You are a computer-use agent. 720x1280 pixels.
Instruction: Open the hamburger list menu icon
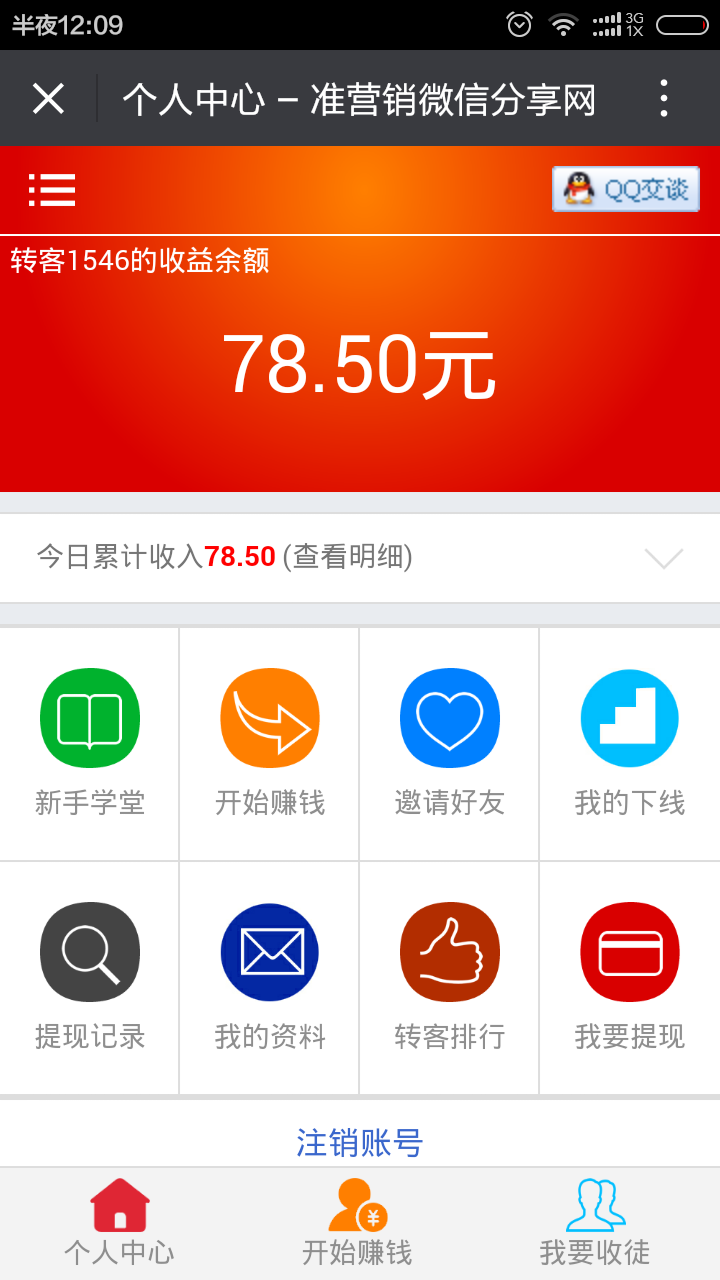click(x=52, y=190)
